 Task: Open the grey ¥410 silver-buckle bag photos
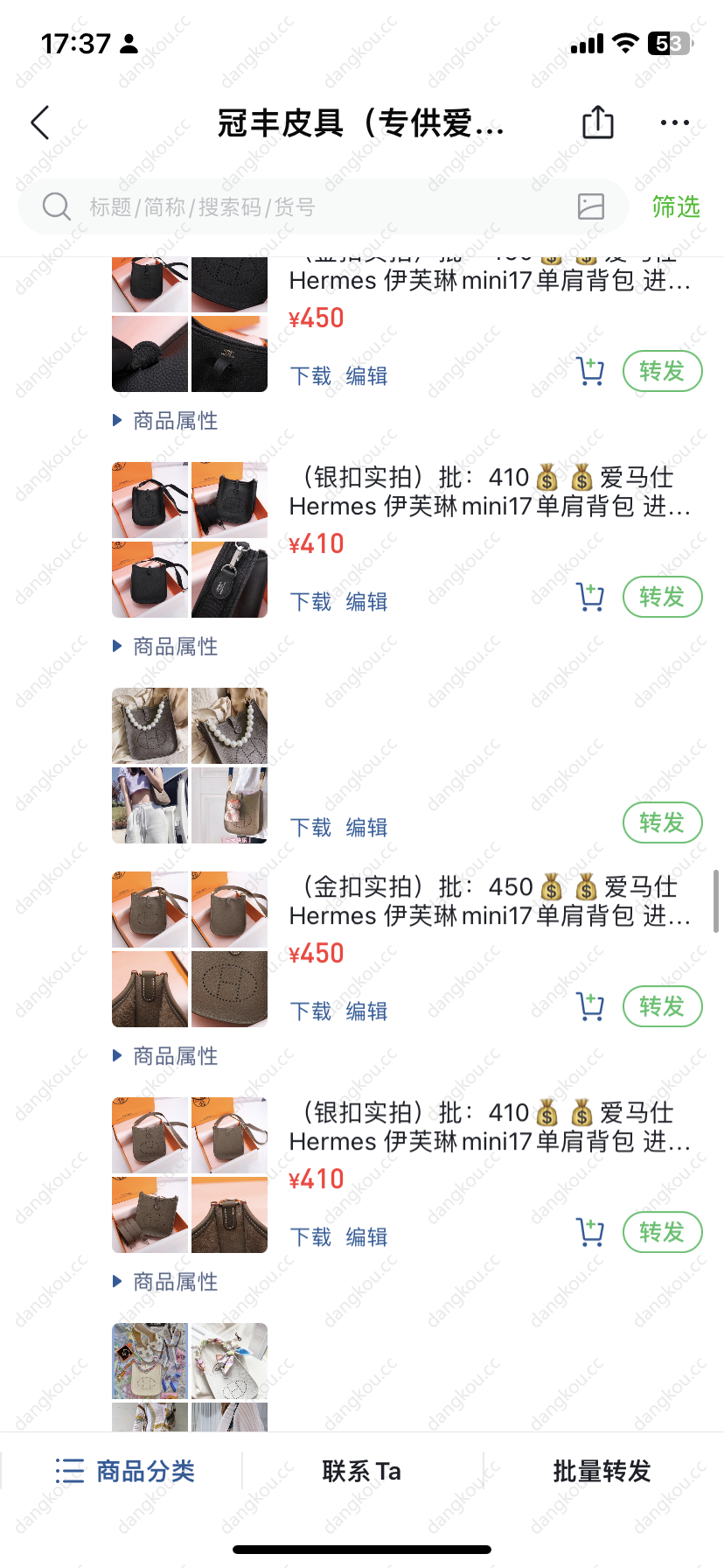[190, 1175]
